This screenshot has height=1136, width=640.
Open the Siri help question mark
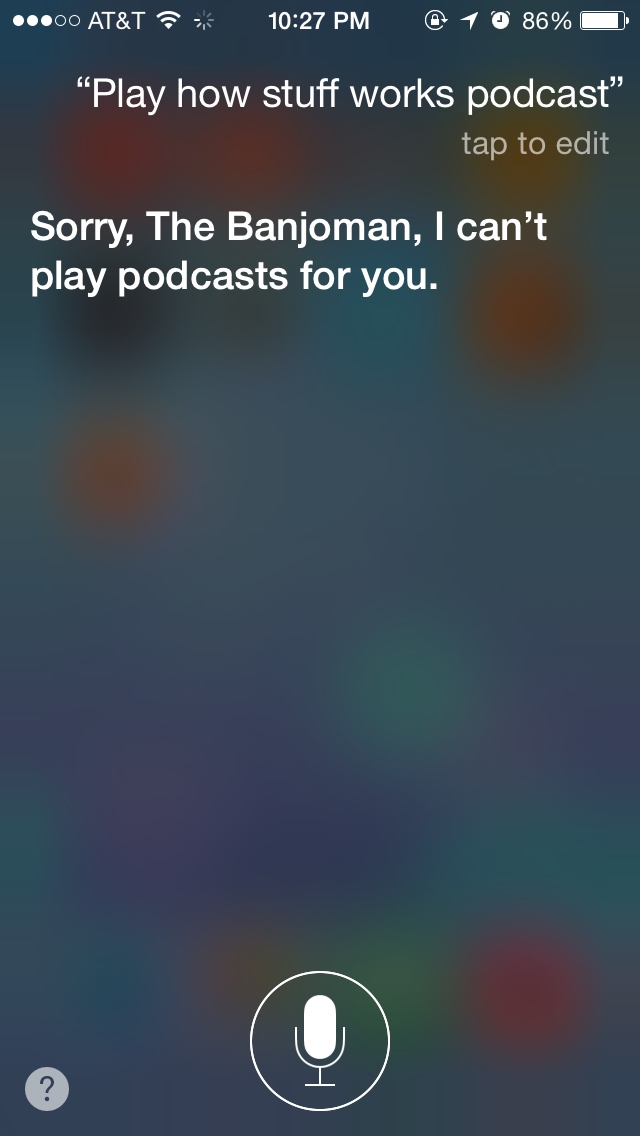pos(47,1088)
